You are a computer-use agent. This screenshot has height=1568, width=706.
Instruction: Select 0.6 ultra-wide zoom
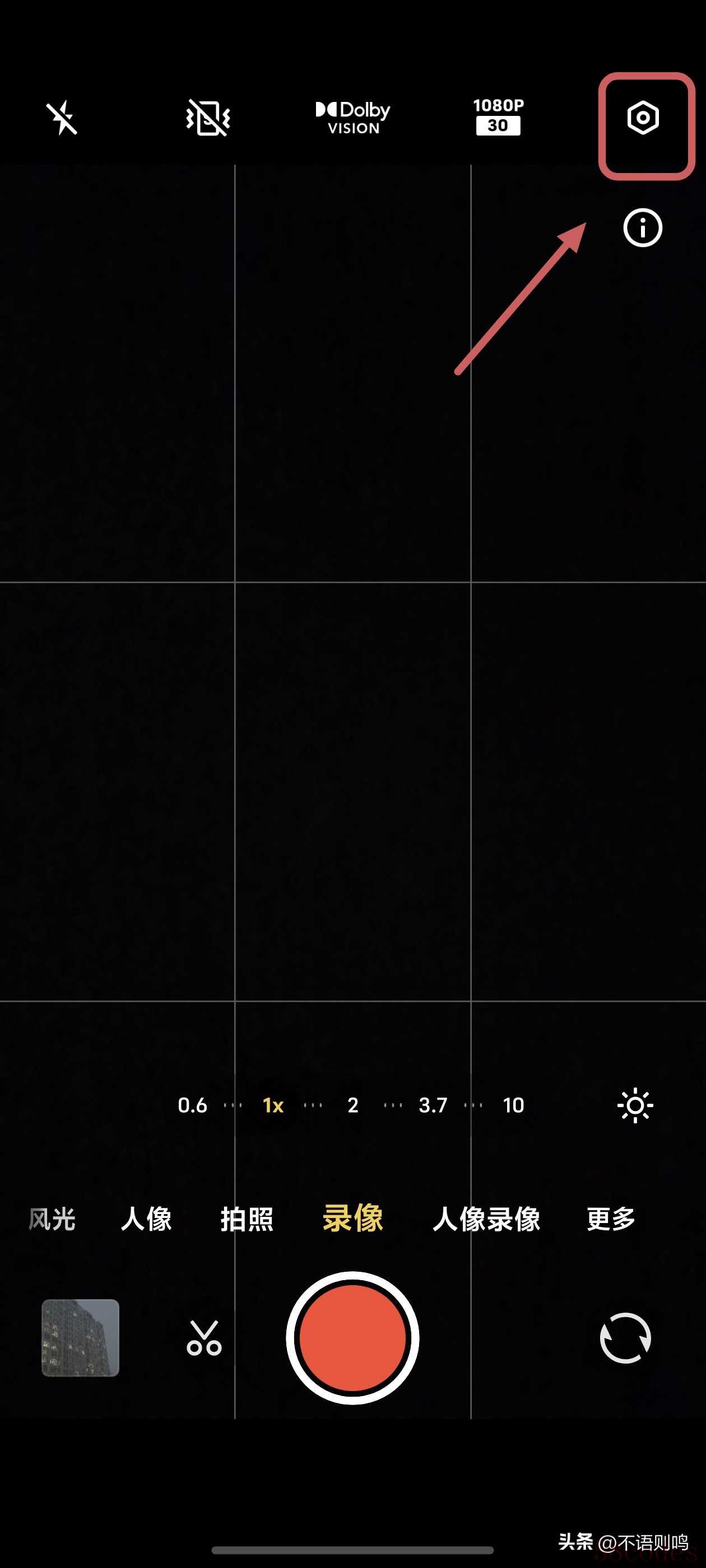click(x=193, y=1105)
